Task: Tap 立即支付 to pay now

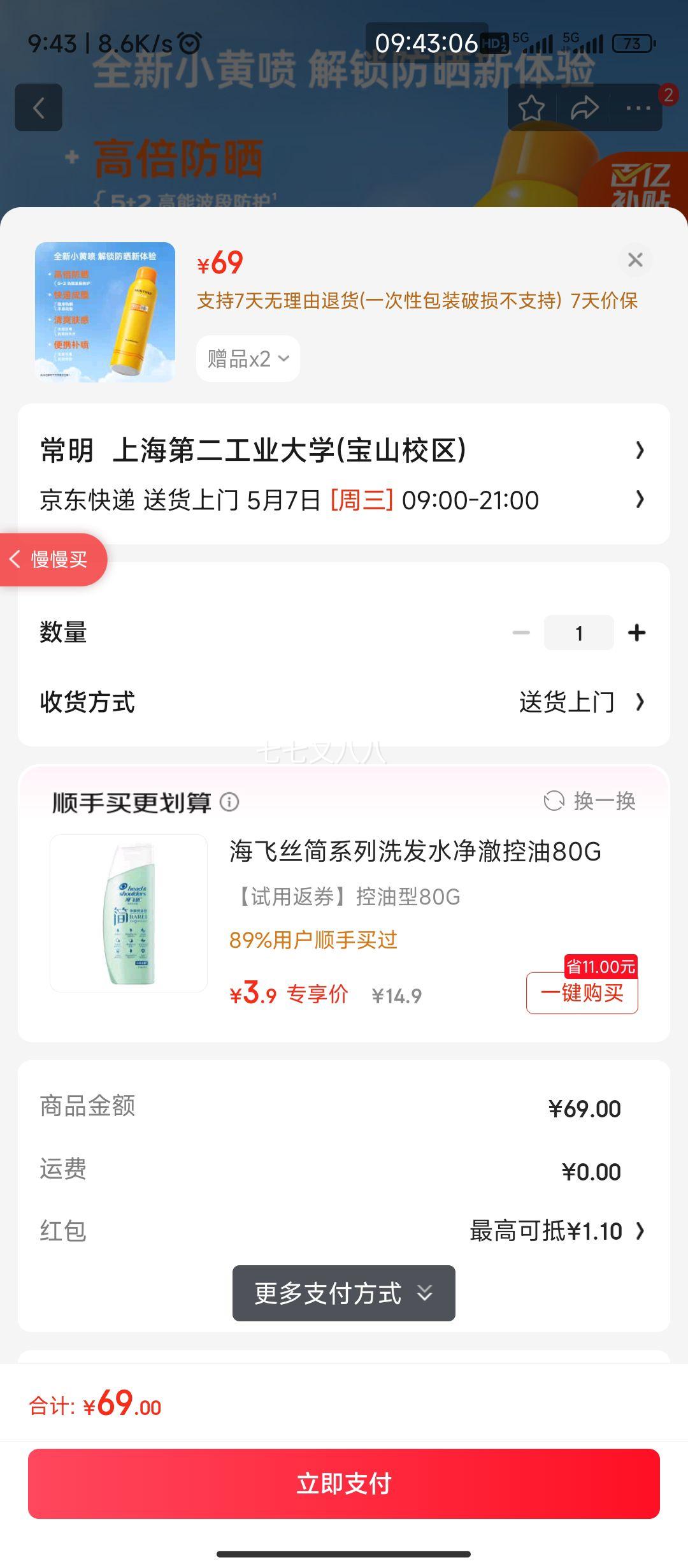Action: (344, 1483)
